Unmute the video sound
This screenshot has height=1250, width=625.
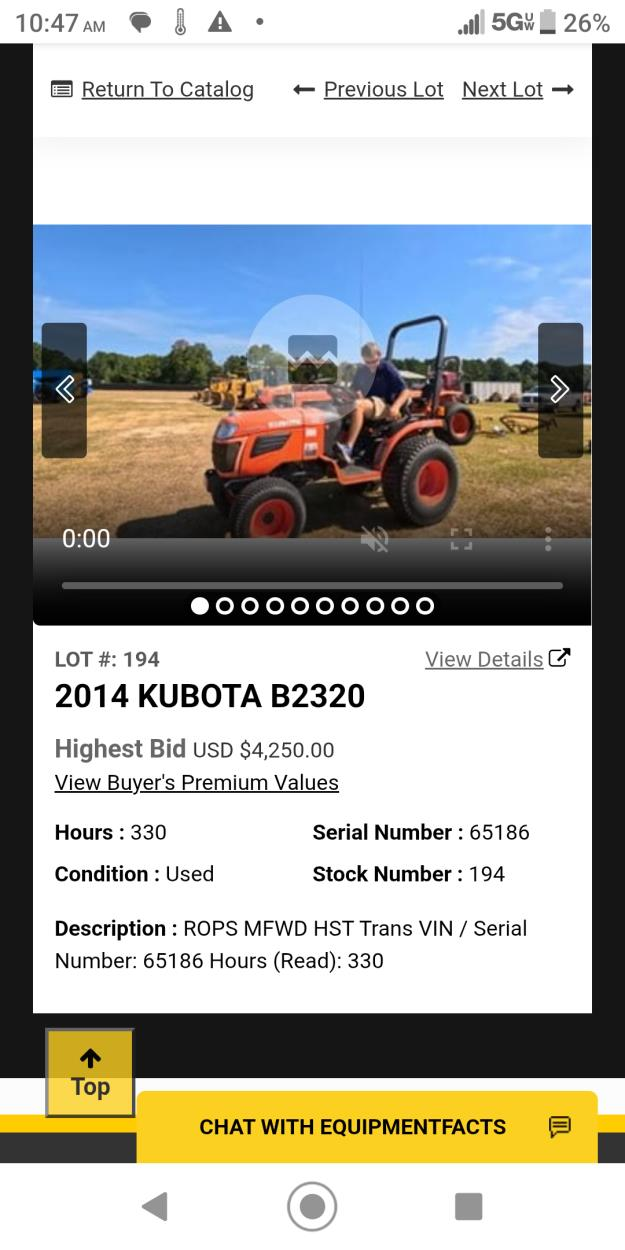point(375,541)
